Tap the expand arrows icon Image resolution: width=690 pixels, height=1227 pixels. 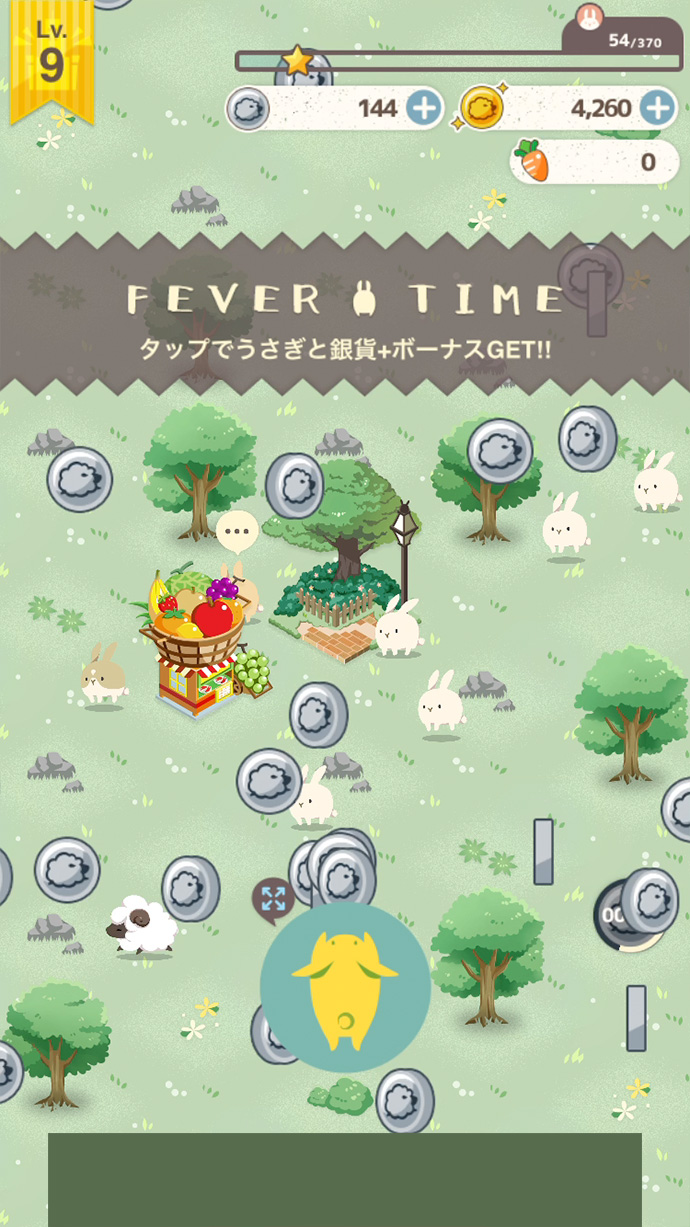[273, 898]
